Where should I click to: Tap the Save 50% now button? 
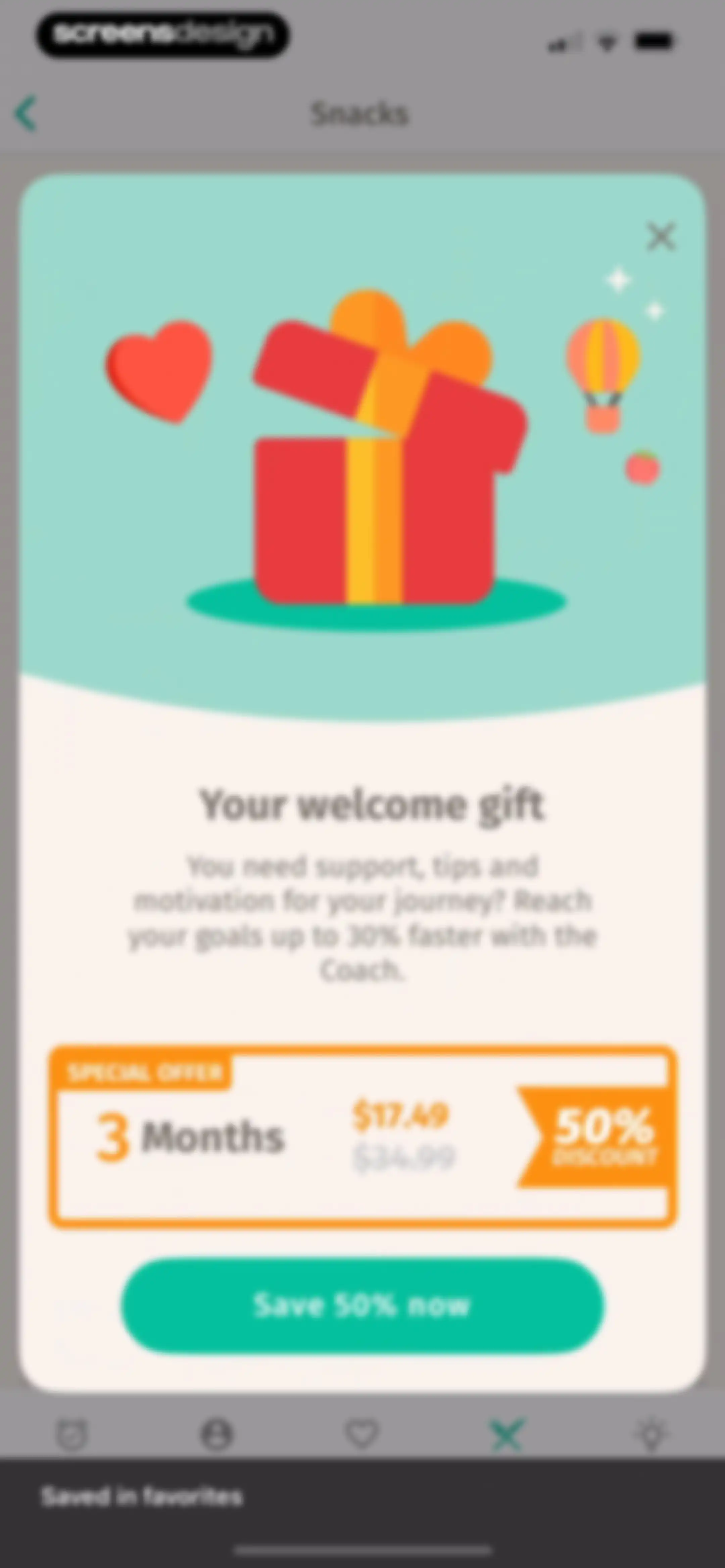362,1305
